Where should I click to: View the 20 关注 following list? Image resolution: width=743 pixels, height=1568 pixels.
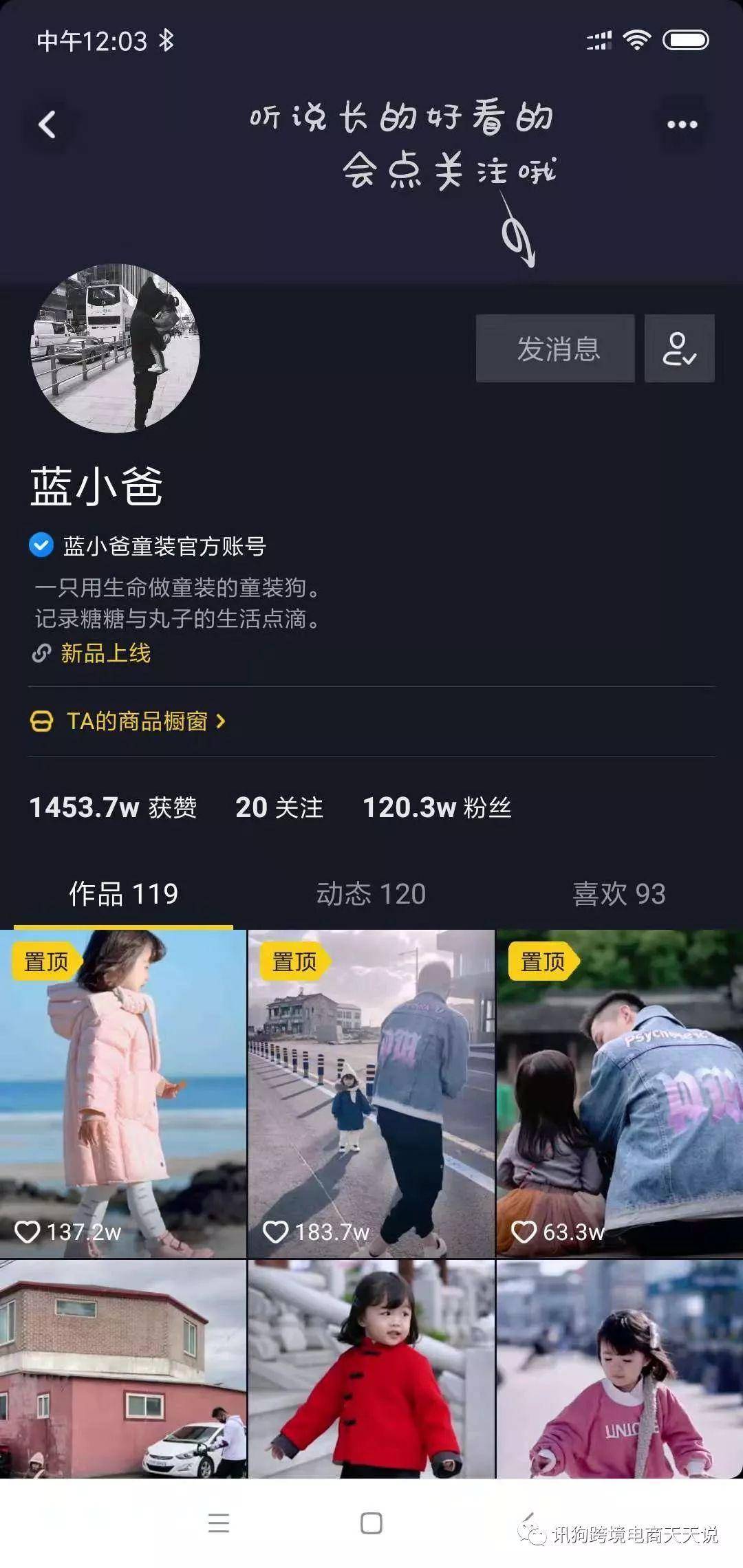(279, 808)
